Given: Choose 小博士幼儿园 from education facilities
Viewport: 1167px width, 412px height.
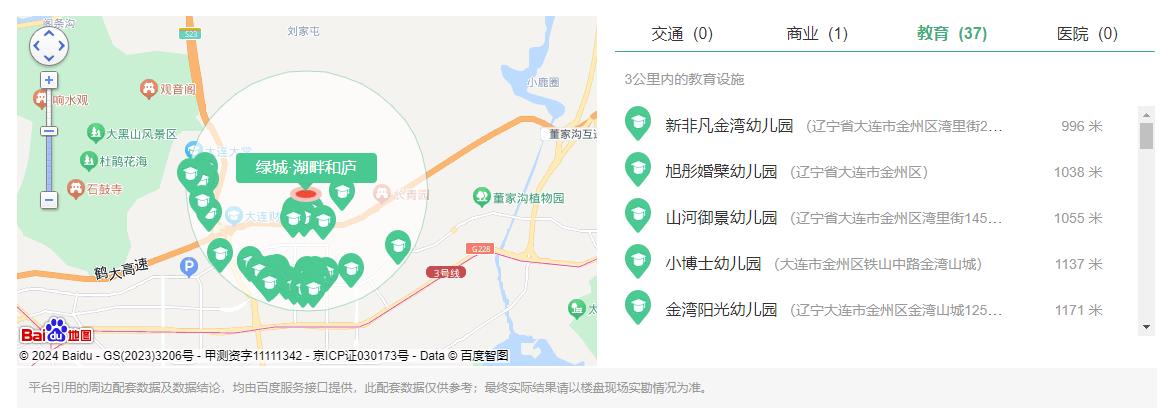Looking at the screenshot, I should pos(713,264).
